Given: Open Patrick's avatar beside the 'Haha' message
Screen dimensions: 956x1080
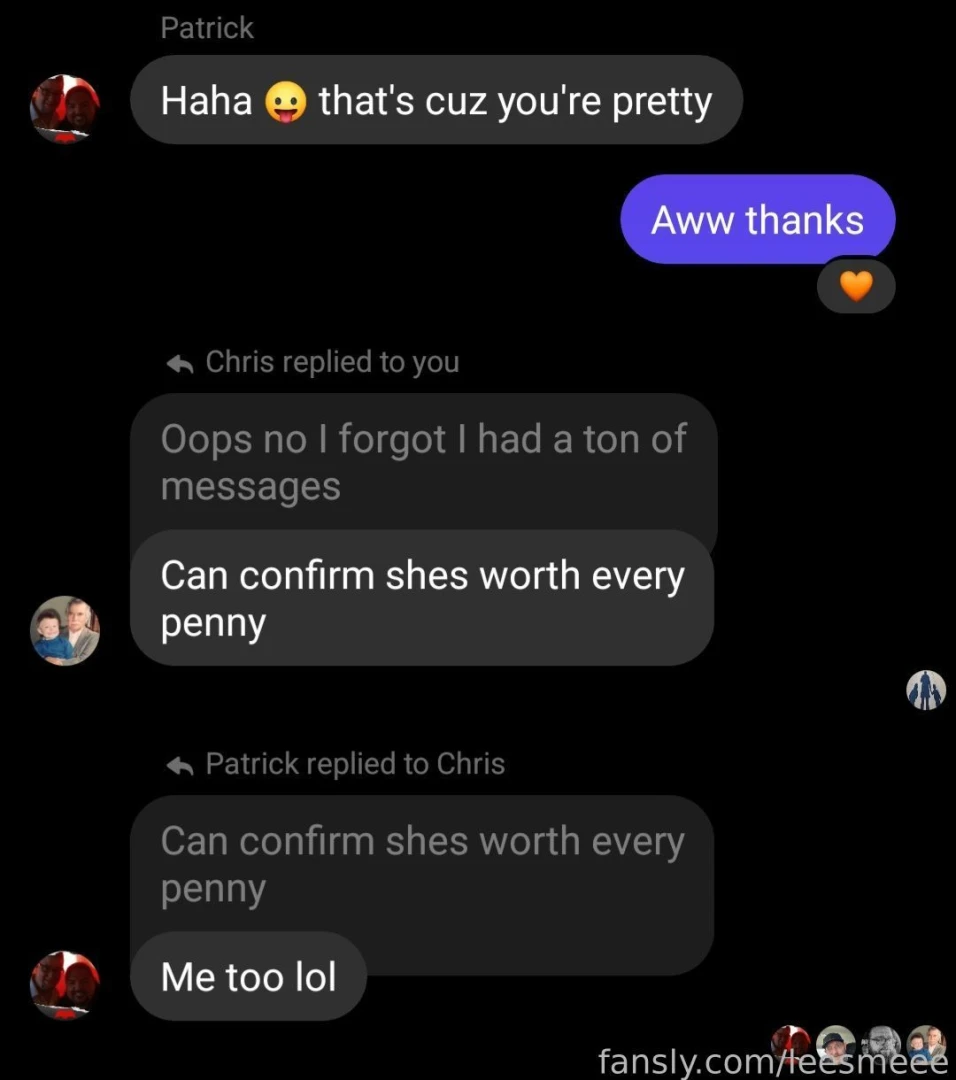Looking at the screenshot, I should 65,108.
